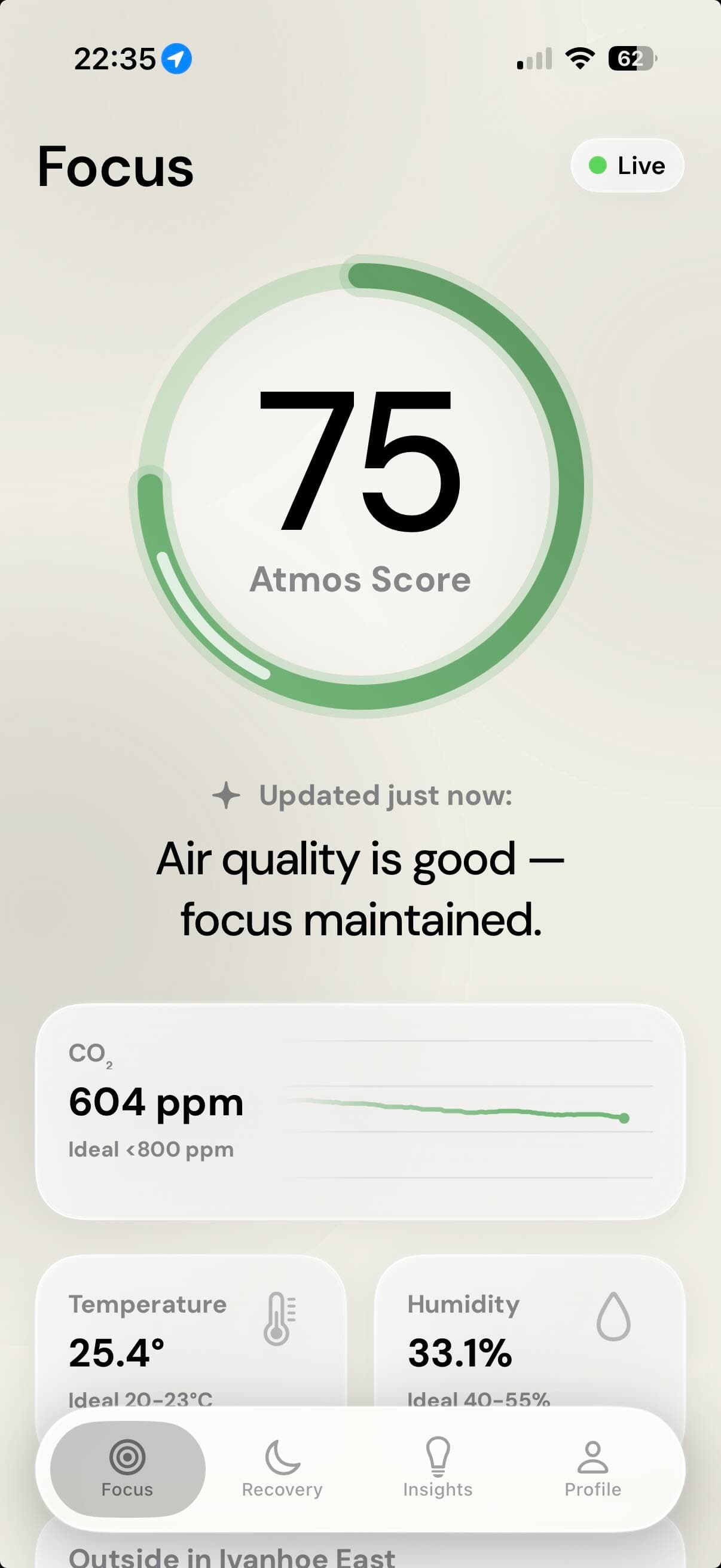This screenshot has height=1568, width=721.
Task: Tap the location arrow icon in the status bar
Action: point(176,58)
